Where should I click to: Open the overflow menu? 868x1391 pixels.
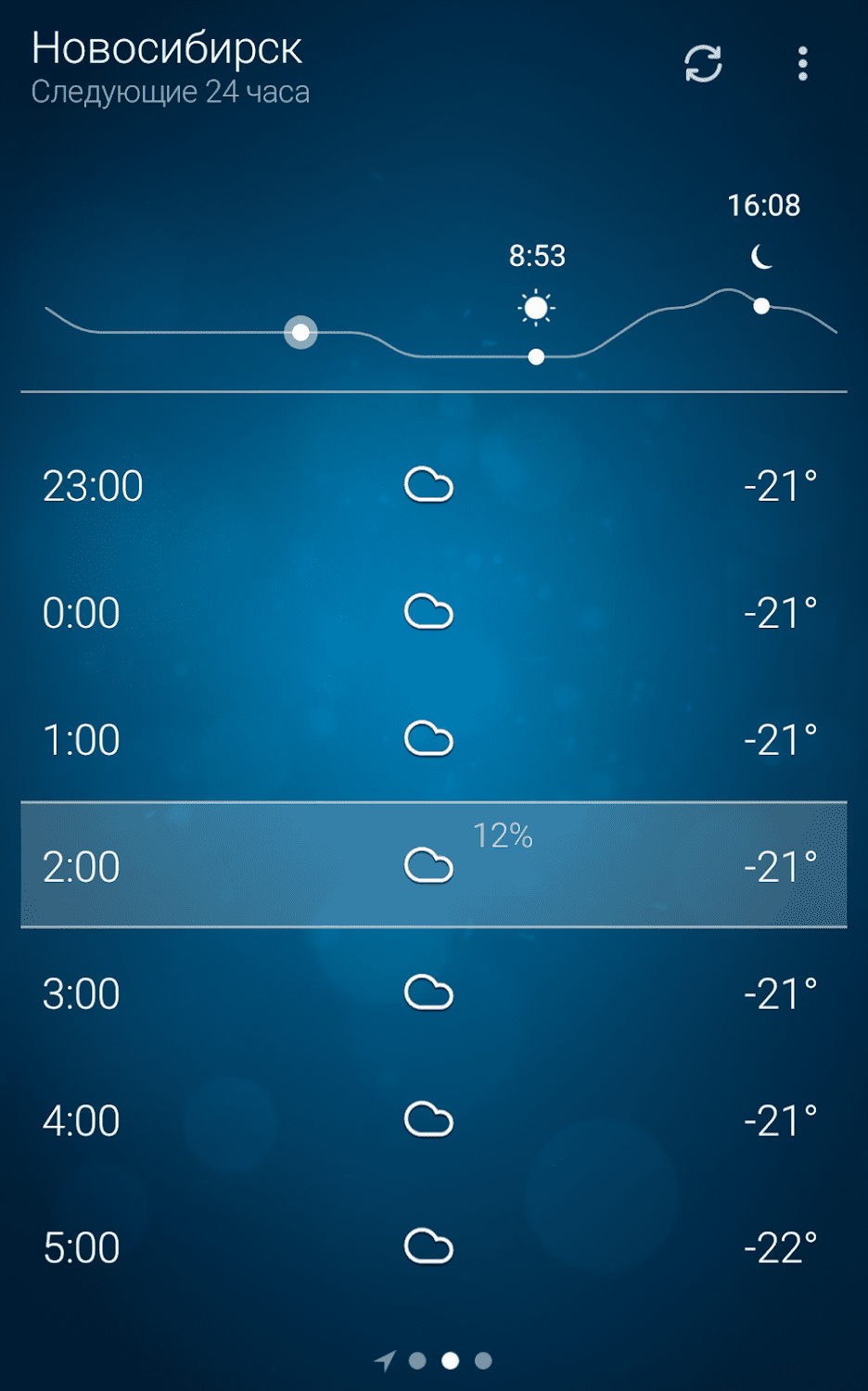click(802, 64)
